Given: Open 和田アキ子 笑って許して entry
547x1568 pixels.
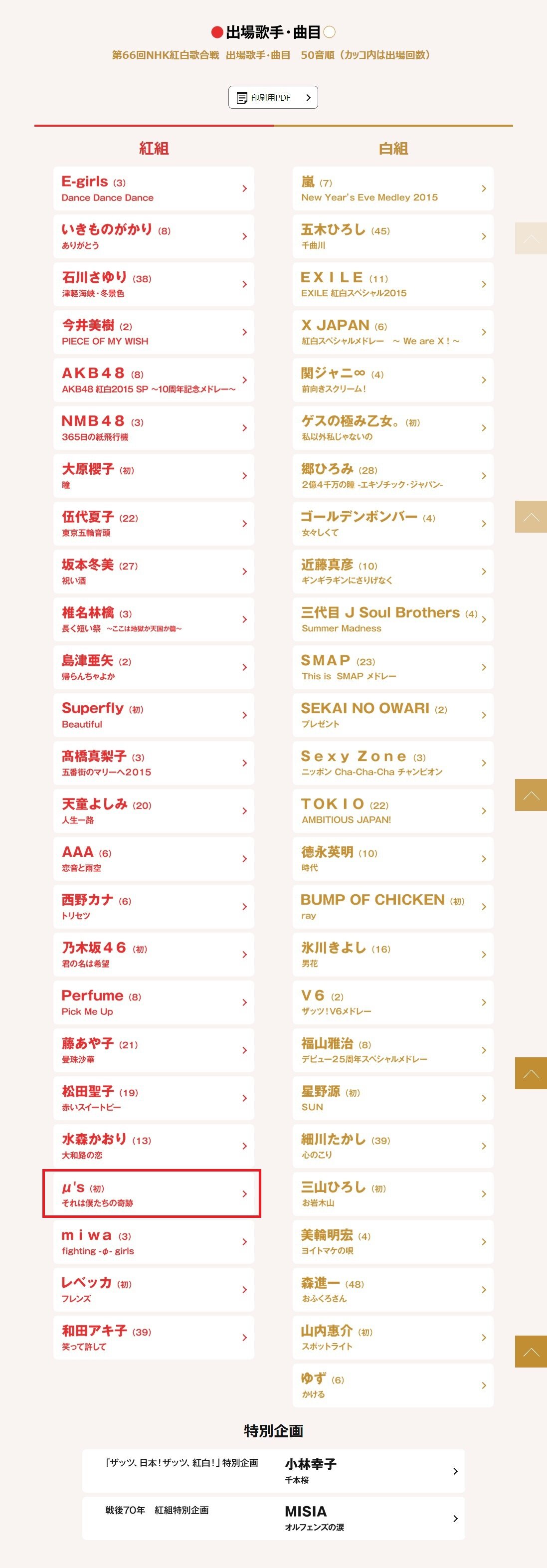Looking at the screenshot, I should [154, 1337].
